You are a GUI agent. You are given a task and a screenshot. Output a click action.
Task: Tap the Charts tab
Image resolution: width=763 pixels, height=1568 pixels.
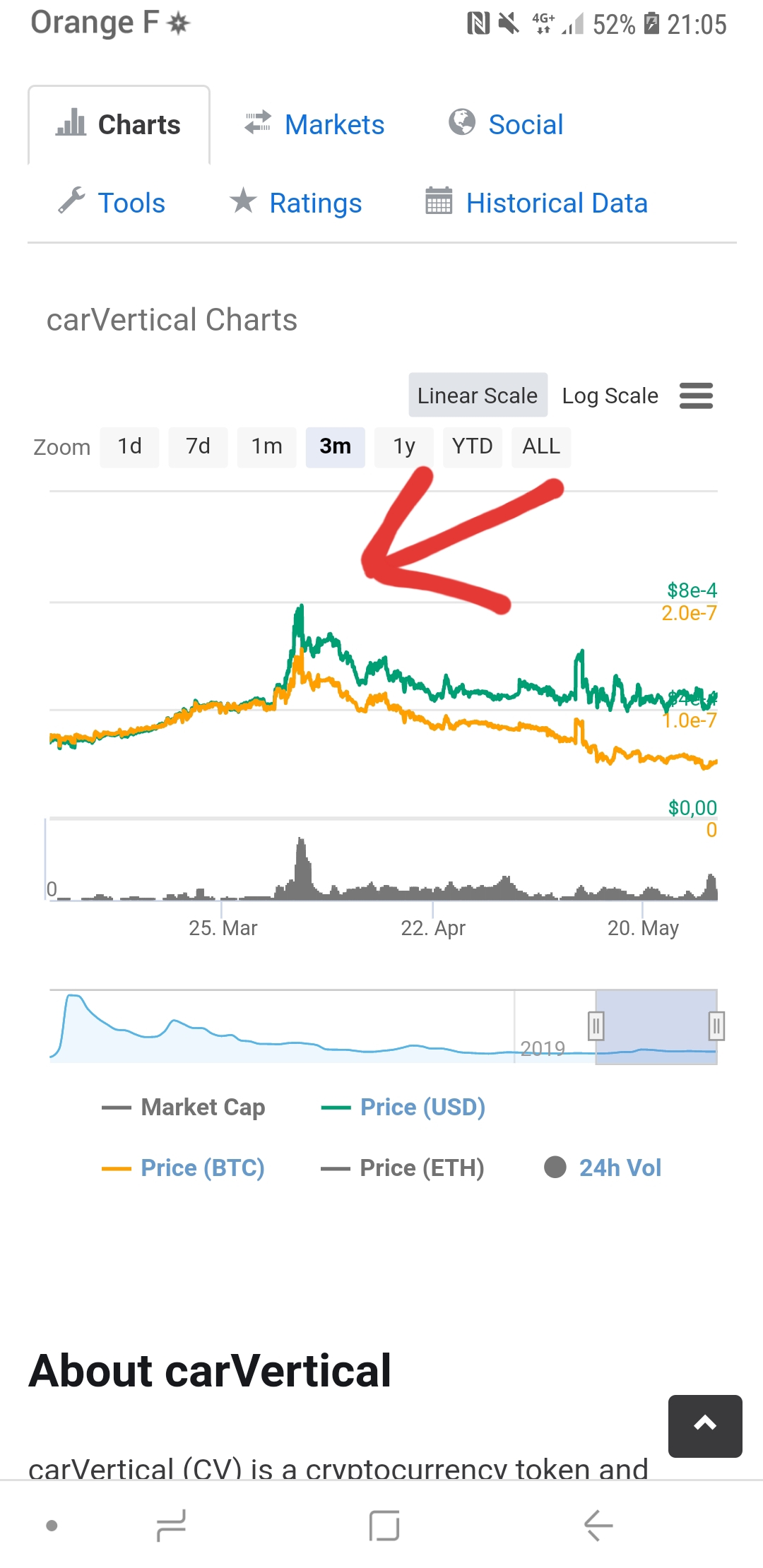(119, 125)
